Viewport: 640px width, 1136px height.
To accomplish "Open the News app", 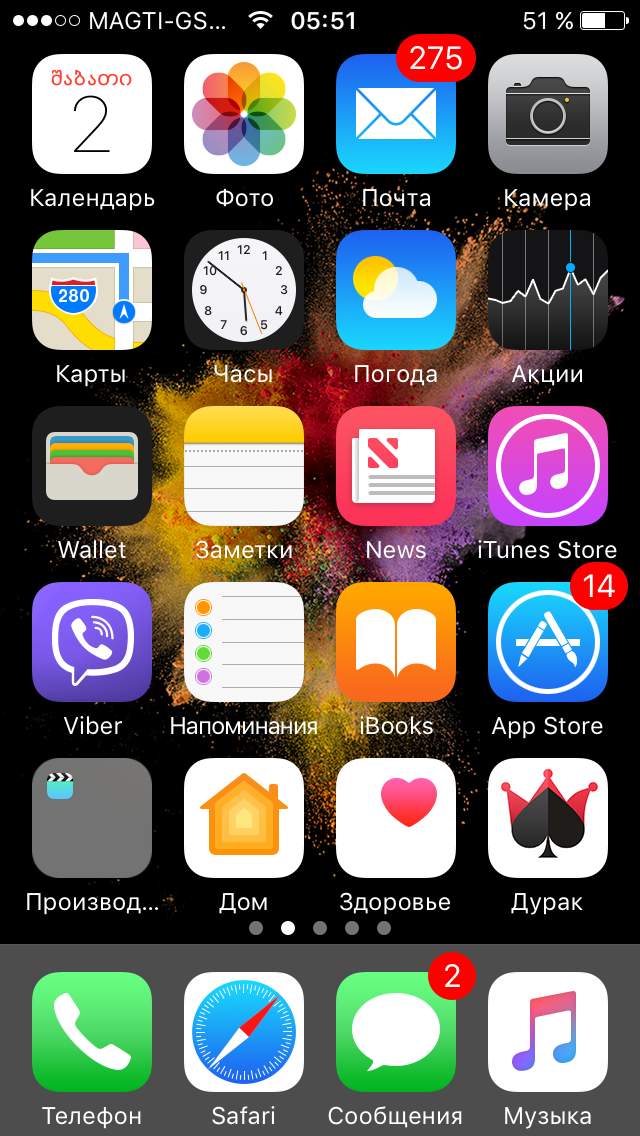I will pyautogui.click(x=396, y=466).
